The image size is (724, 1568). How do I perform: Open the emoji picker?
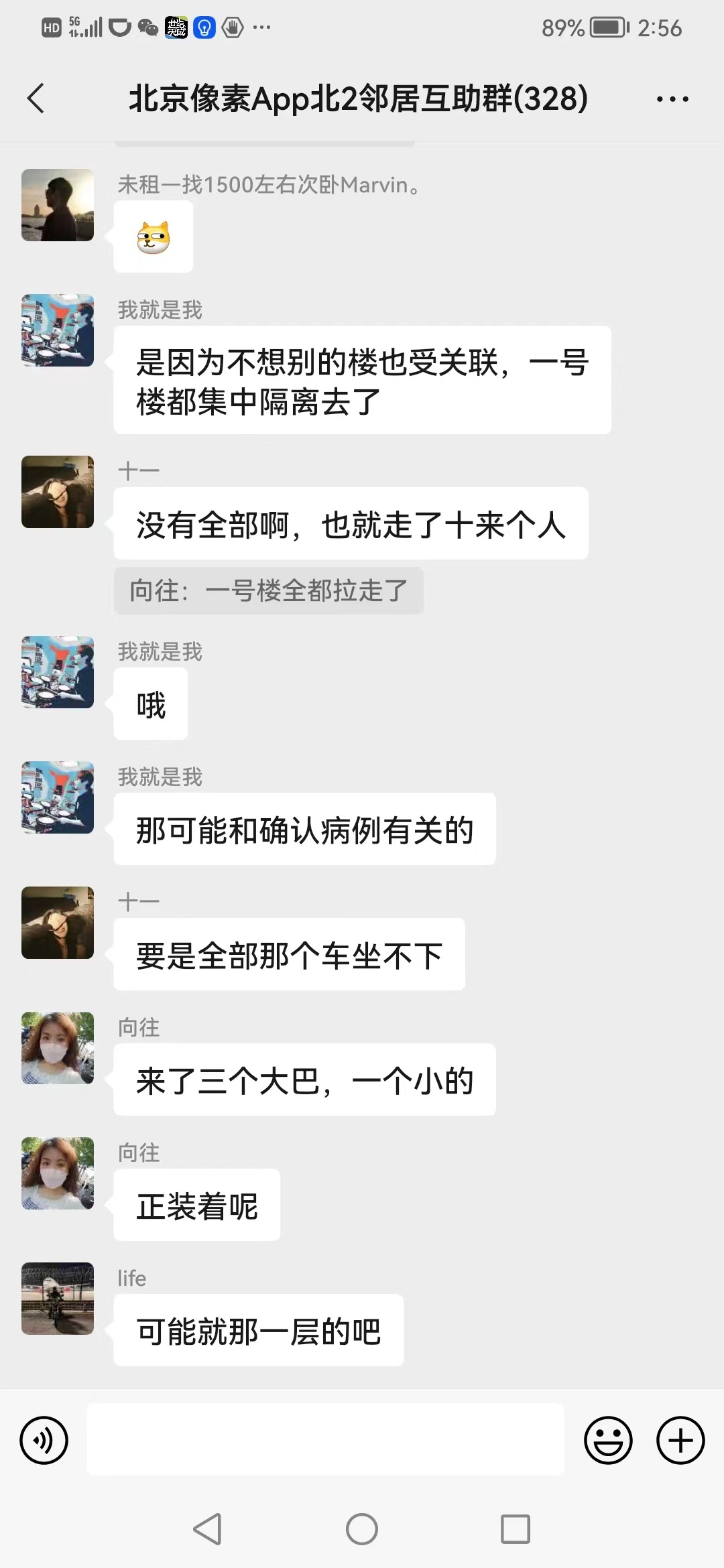[608, 1440]
